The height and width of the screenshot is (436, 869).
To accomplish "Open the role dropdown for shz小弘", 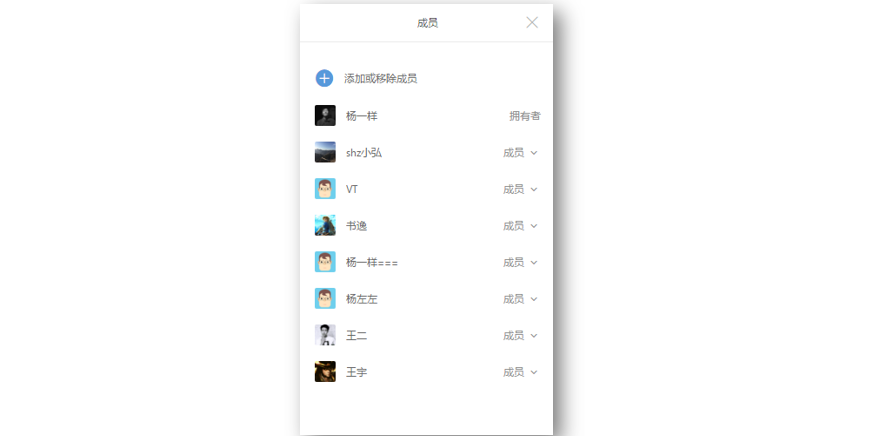I will click(x=521, y=153).
